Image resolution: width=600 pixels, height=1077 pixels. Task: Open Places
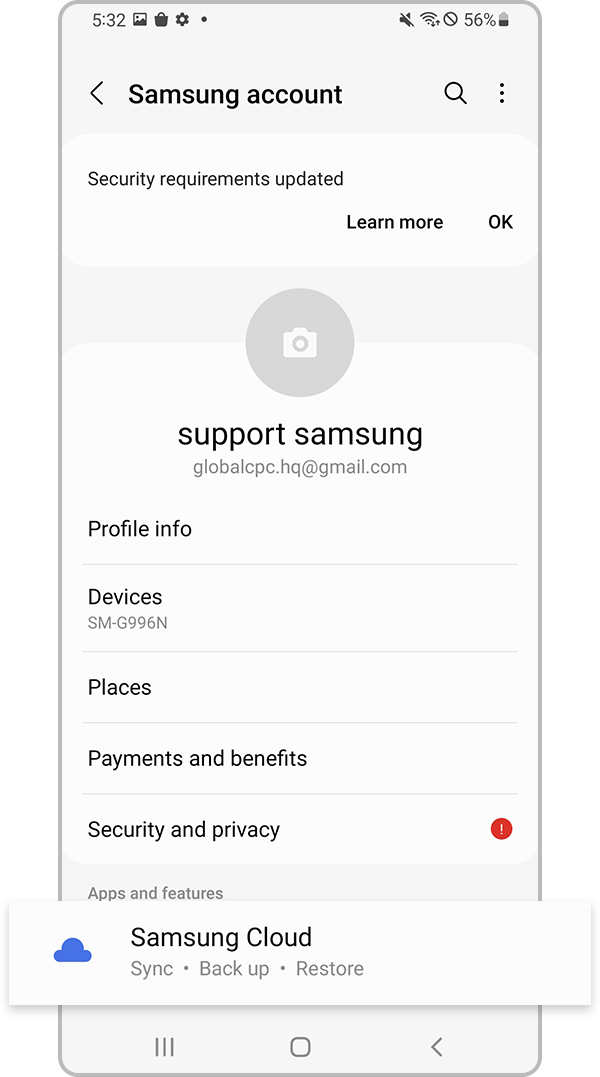299,687
